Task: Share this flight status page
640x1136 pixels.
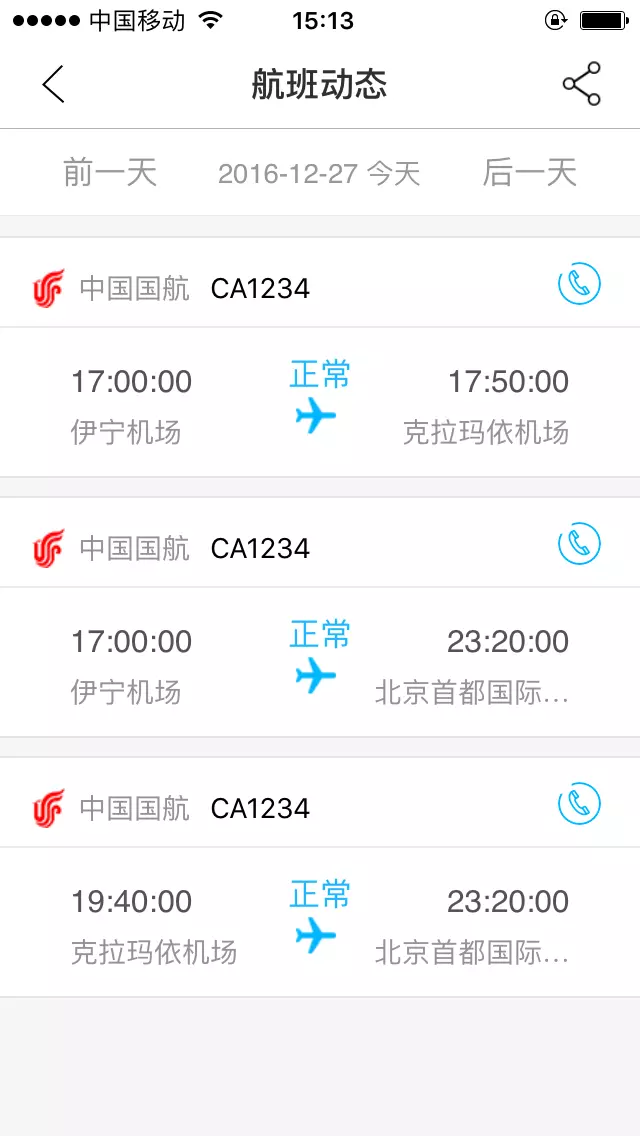Action: pos(582,84)
